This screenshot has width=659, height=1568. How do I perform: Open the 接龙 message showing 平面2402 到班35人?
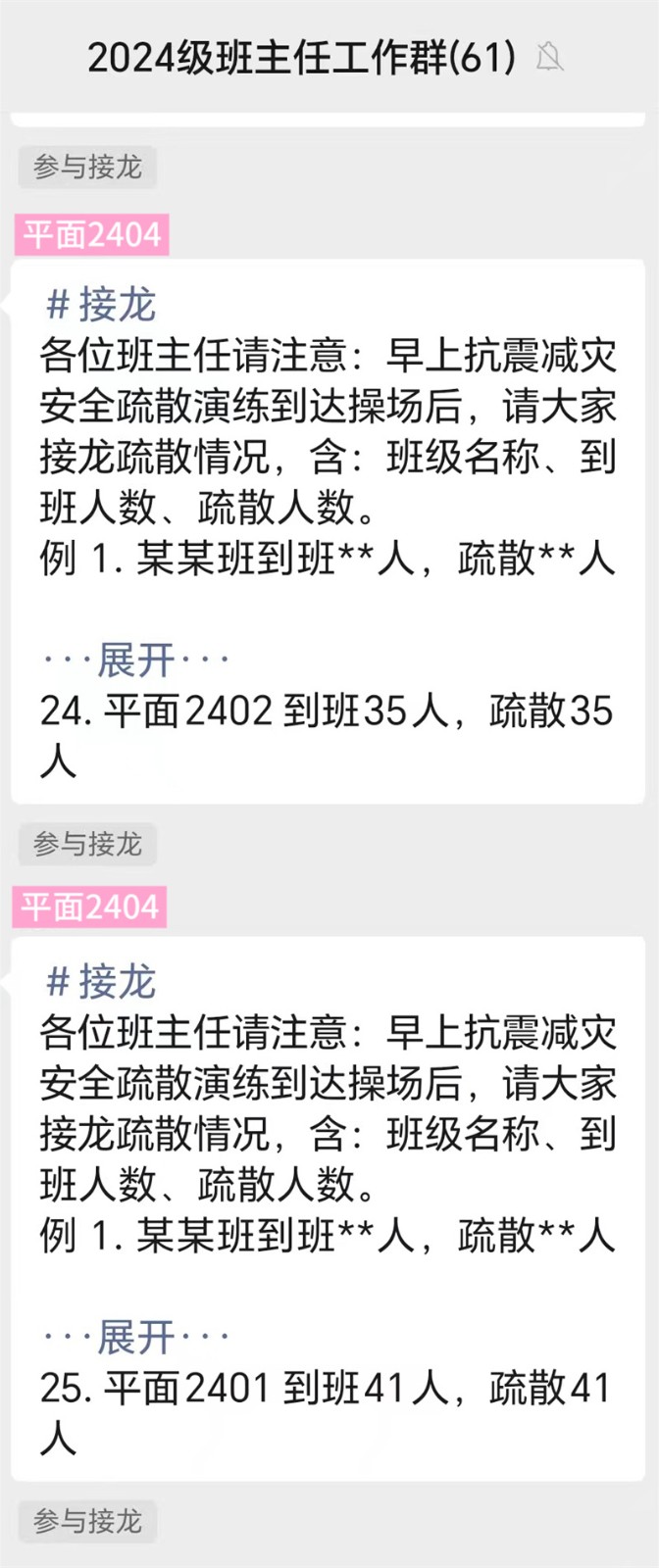tap(328, 490)
